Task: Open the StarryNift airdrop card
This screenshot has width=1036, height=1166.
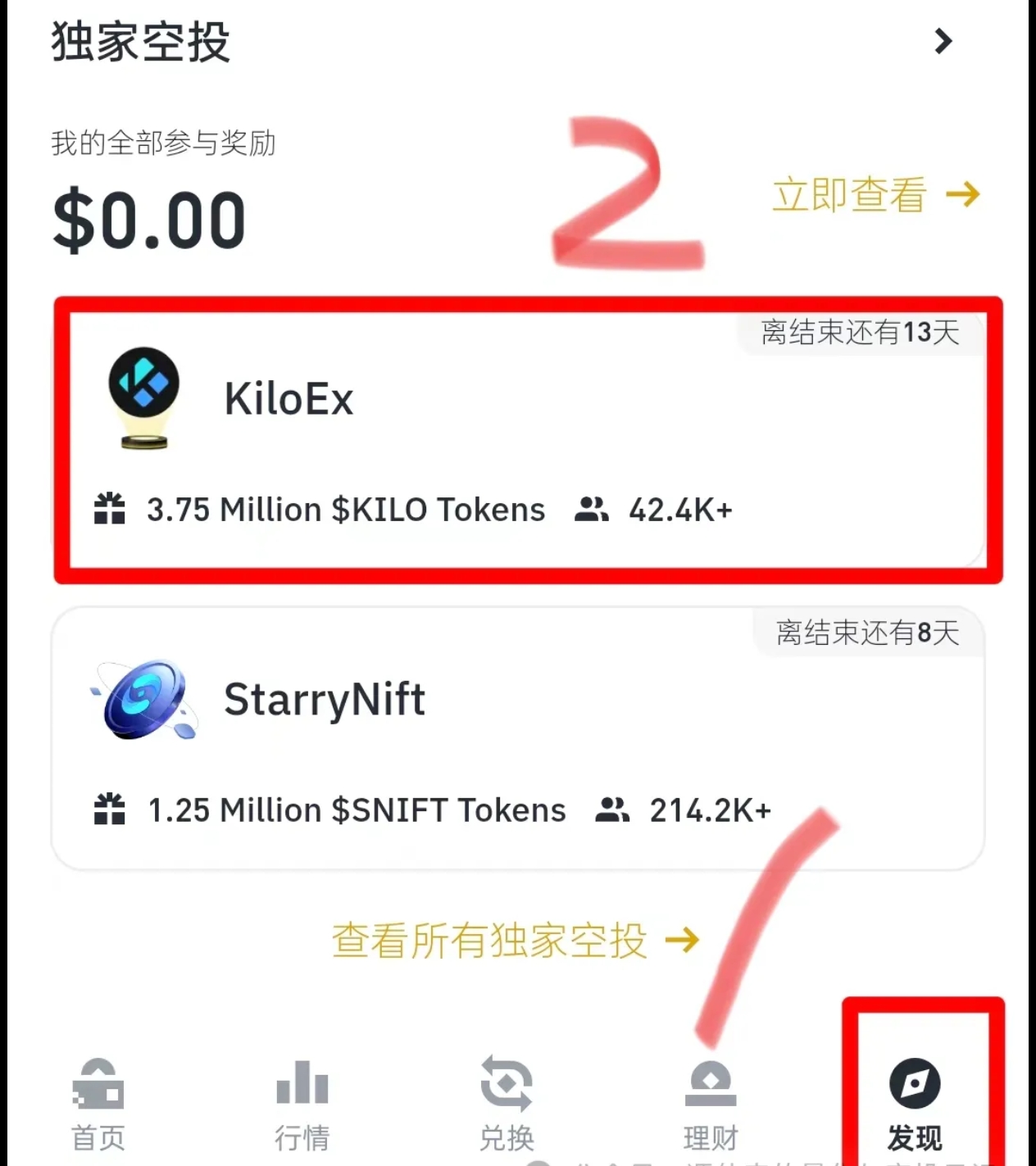Action: (x=516, y=737)
